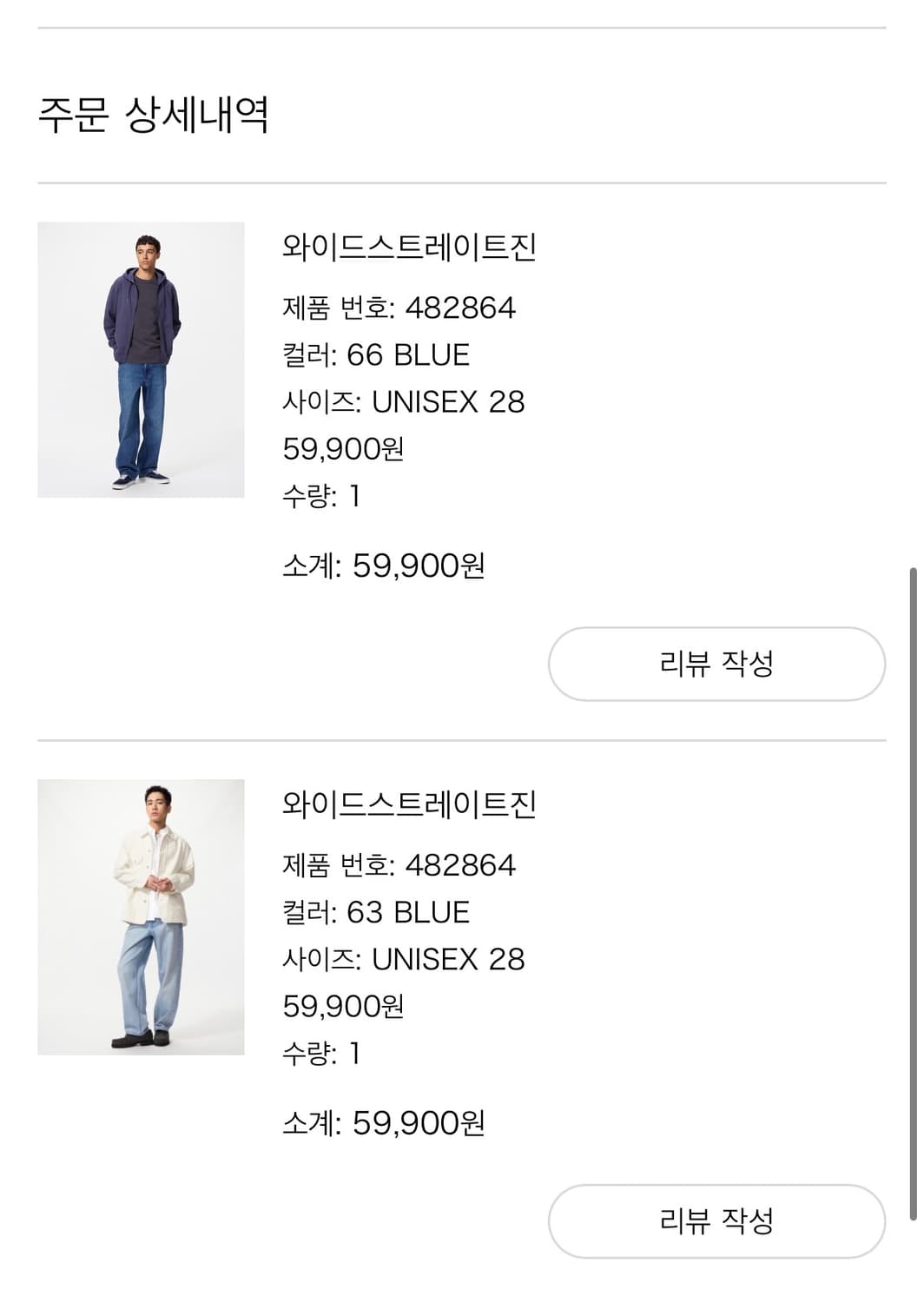
Task: Click color label 66 BLUE
Action: pyautogui.click(x=375, y=354)
